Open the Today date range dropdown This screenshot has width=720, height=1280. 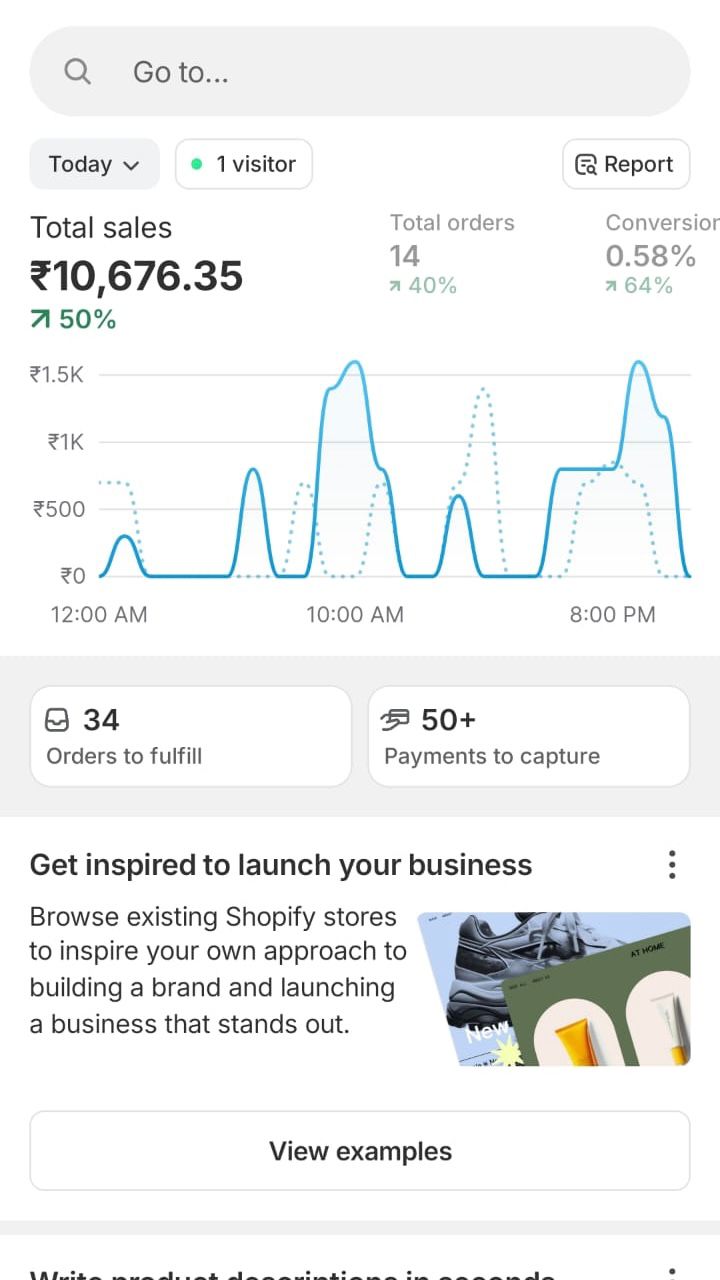[x=94, y=164]
